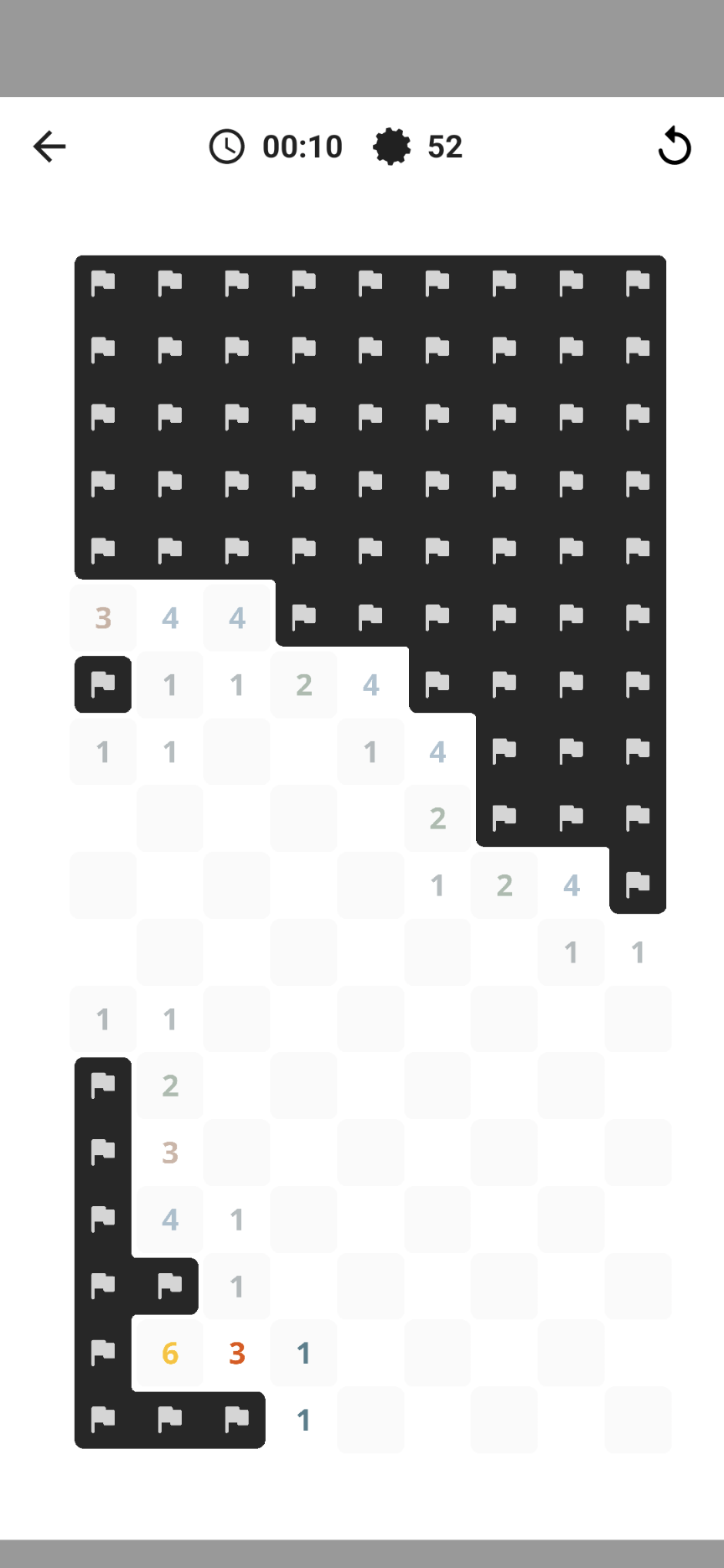Click the single flagged cell beside the 4 count
The width and height of the screenshot is (724, 1568).
click(639, 885)
